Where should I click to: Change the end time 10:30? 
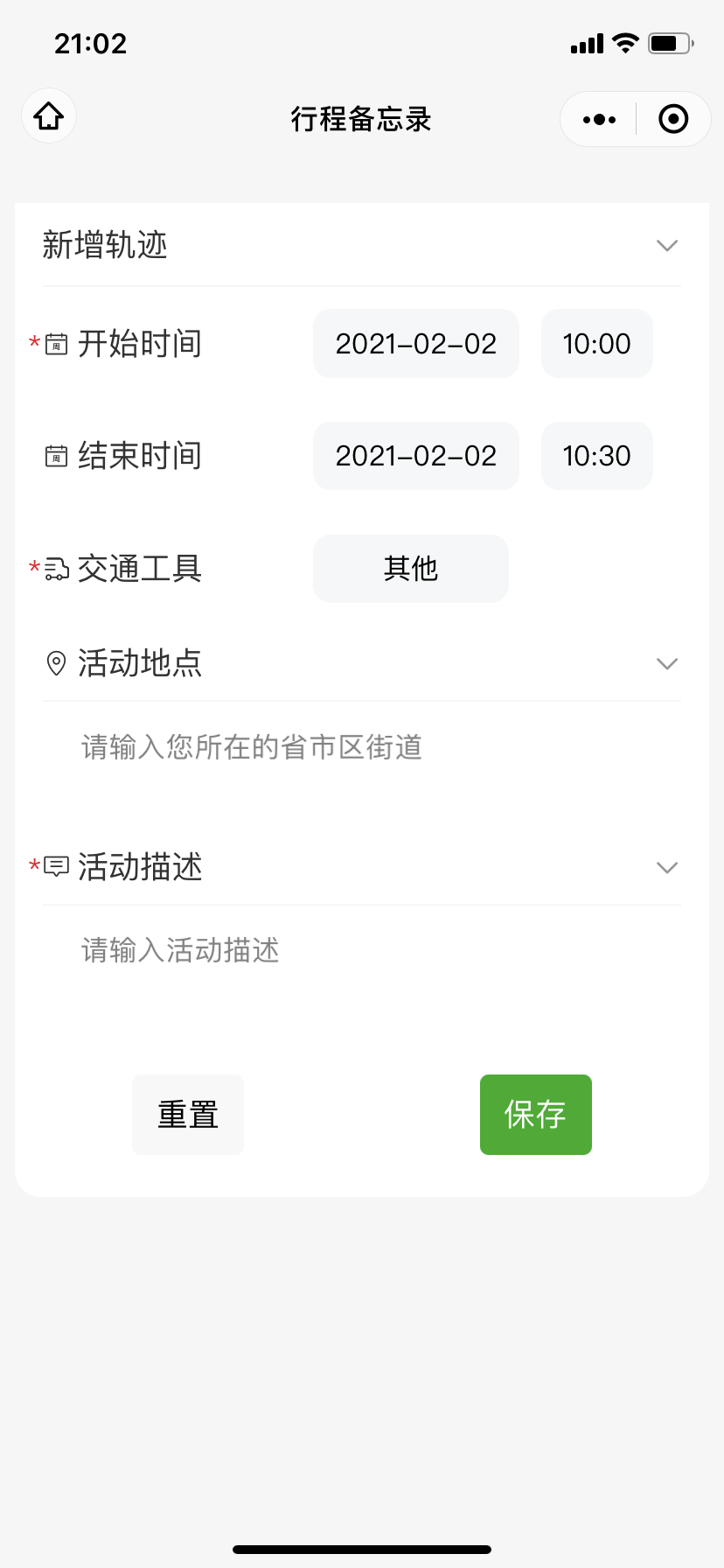coord(597,456)
